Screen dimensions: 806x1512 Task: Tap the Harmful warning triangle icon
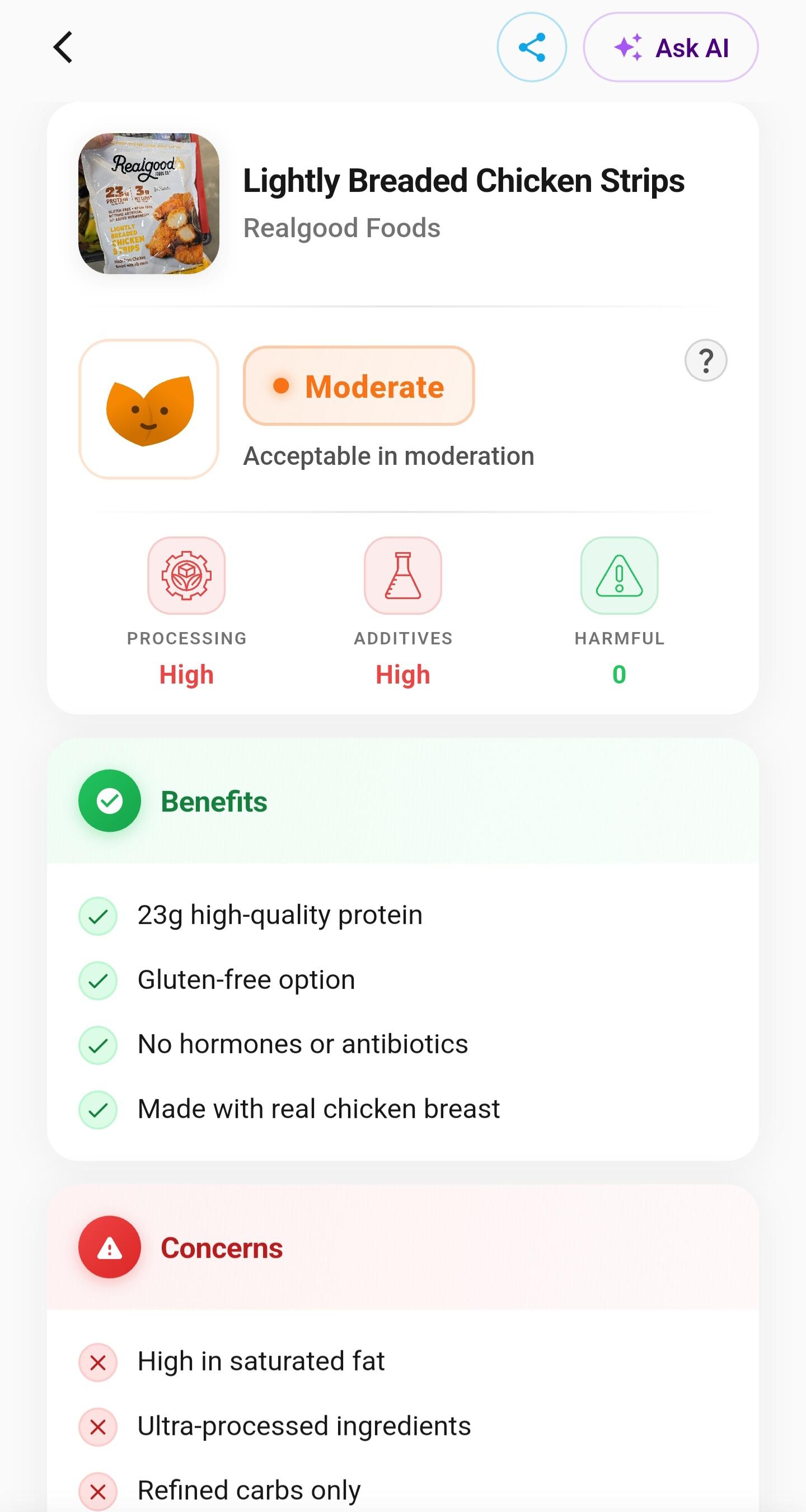click(620, 576)
